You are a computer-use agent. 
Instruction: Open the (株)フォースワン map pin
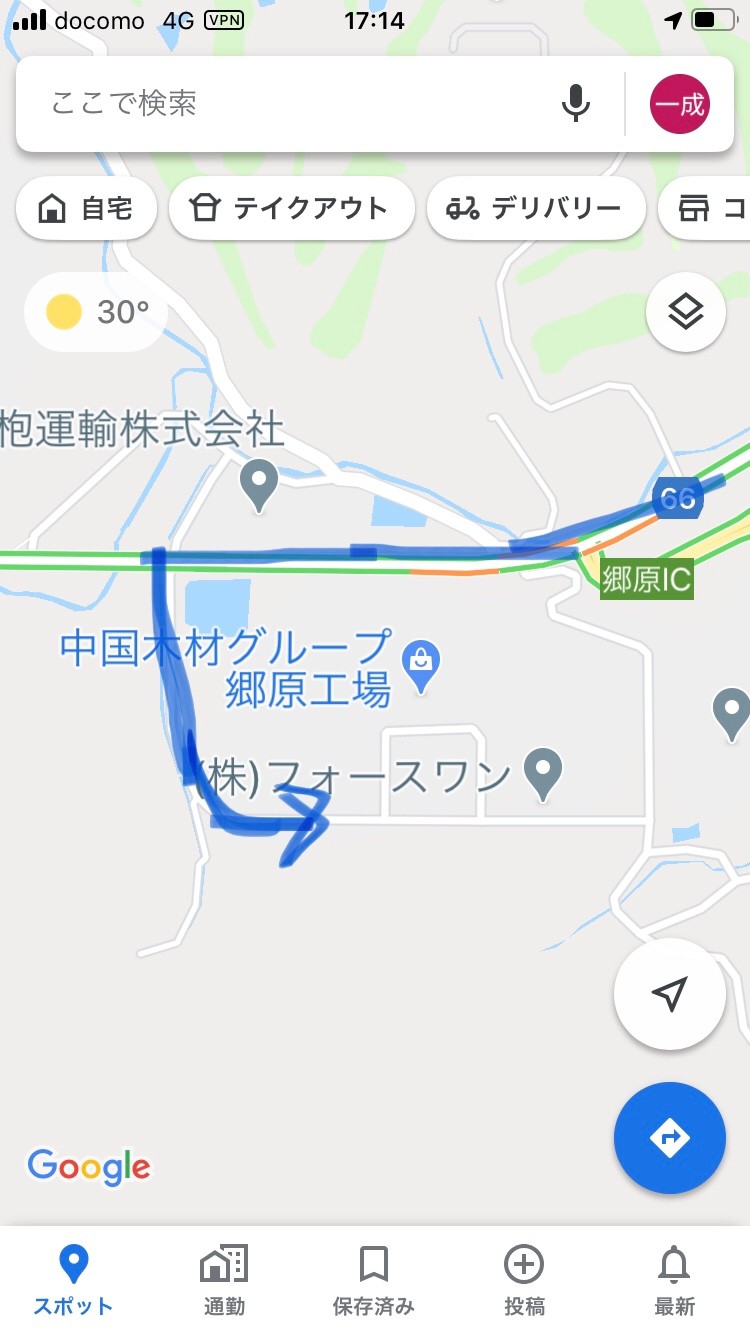pos(543,773)
